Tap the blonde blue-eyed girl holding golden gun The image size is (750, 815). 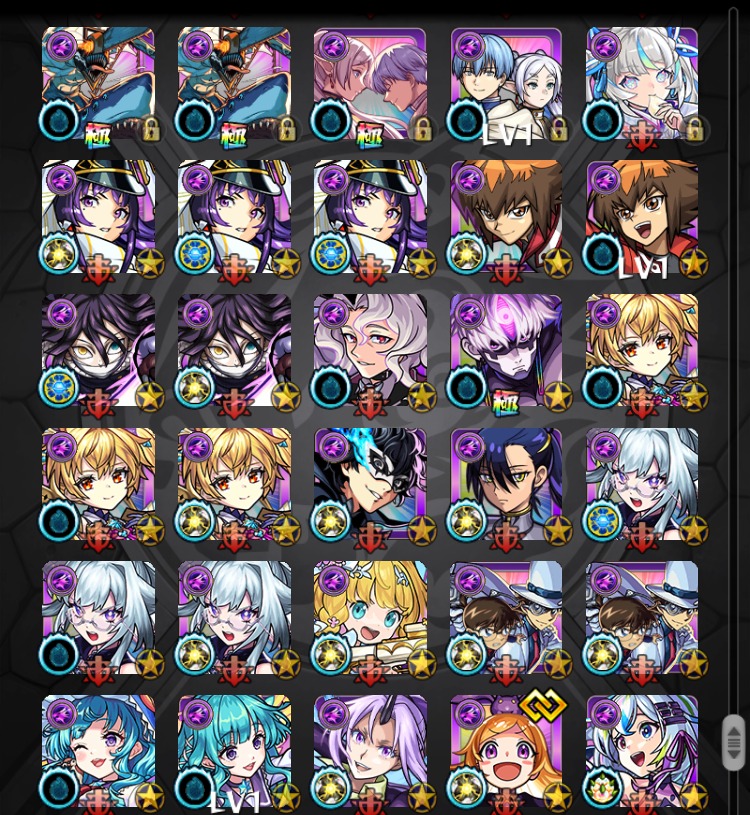pyautogui.click(x=370, y=617)
